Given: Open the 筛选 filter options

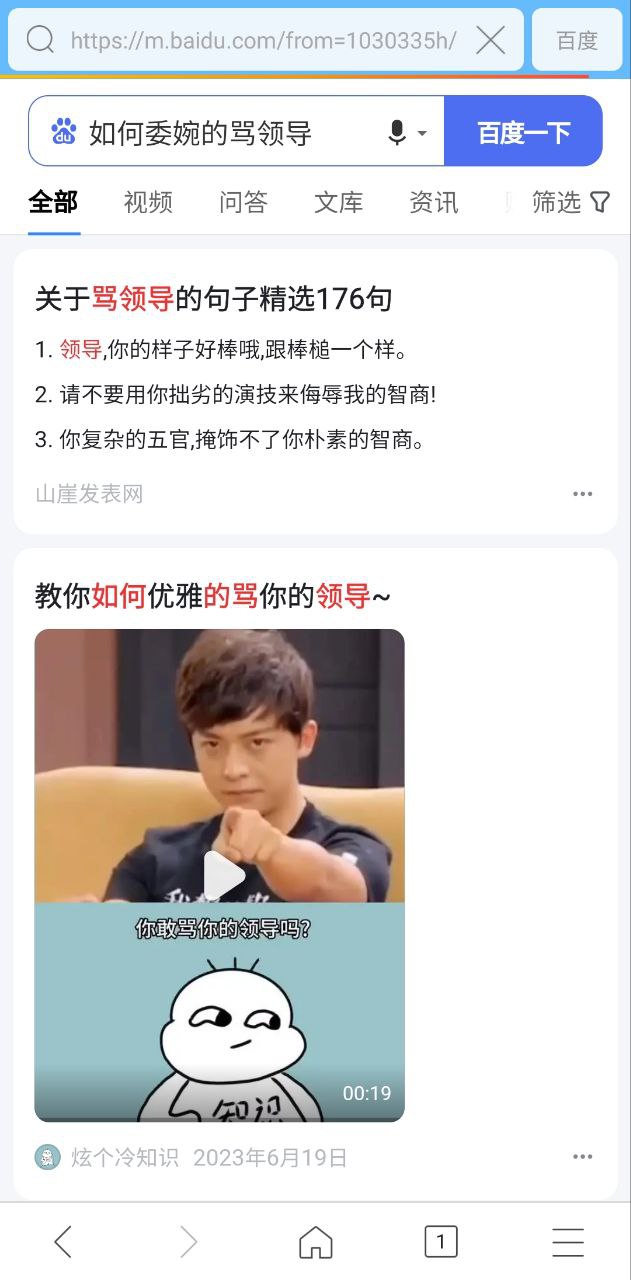Looking at the screenshot, I should pyautogui.click(x=570, y=202).
